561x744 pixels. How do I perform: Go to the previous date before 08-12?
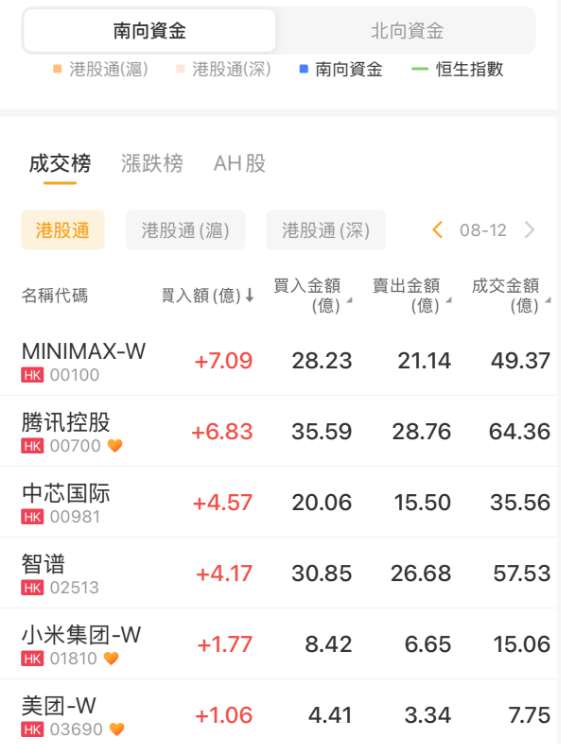438,230
